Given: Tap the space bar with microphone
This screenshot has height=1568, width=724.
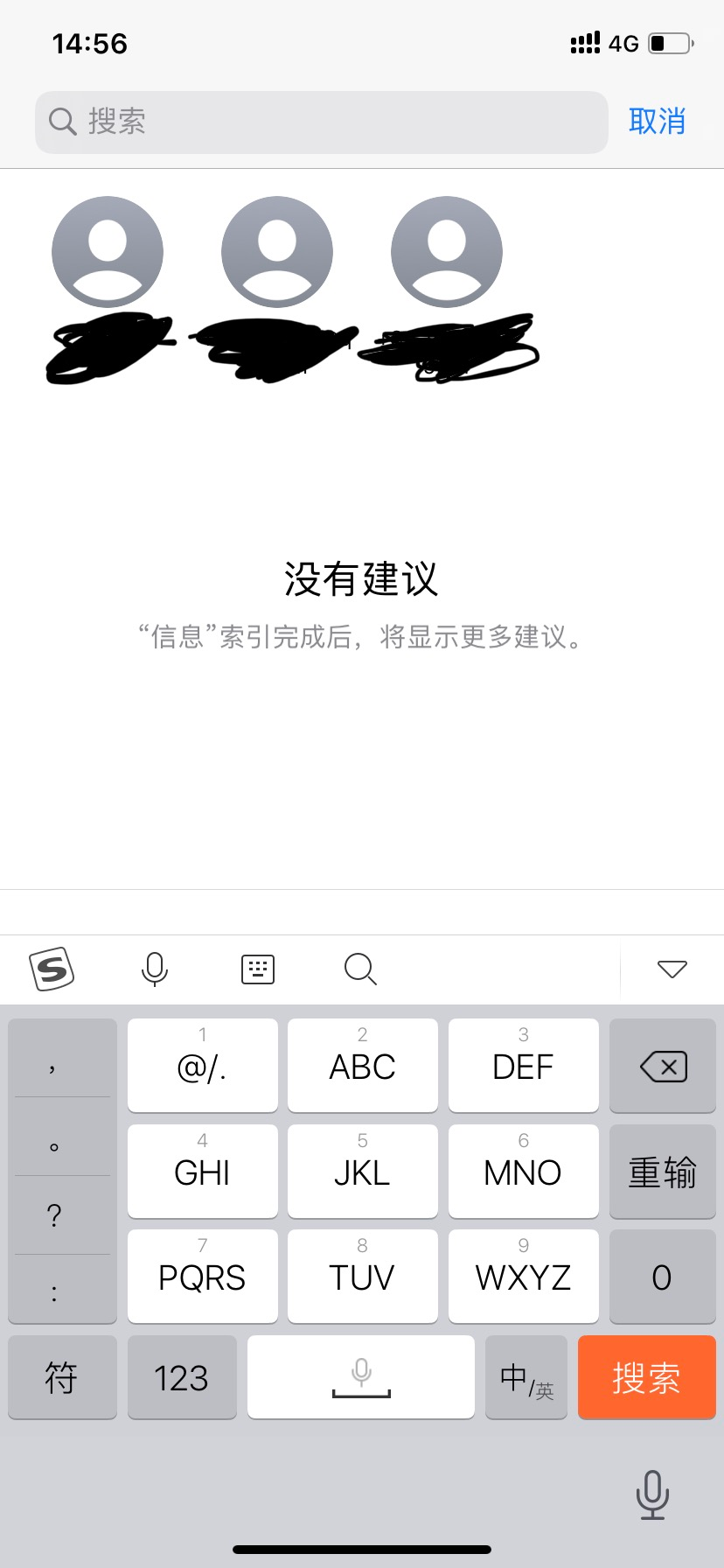Looking at the screenshot, I should (x=361, y=1377).
